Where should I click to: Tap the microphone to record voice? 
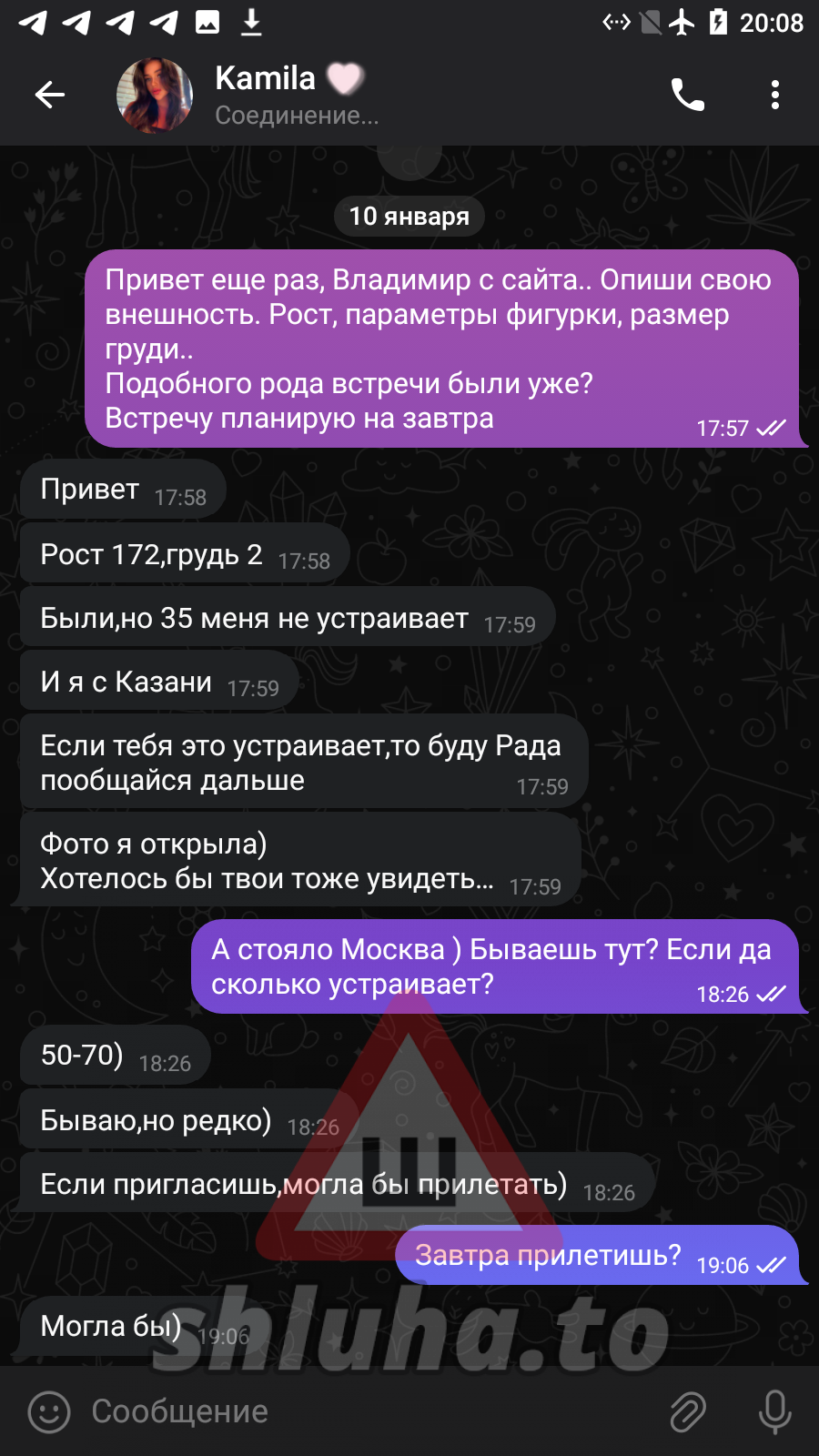[x=774, y=1411]
